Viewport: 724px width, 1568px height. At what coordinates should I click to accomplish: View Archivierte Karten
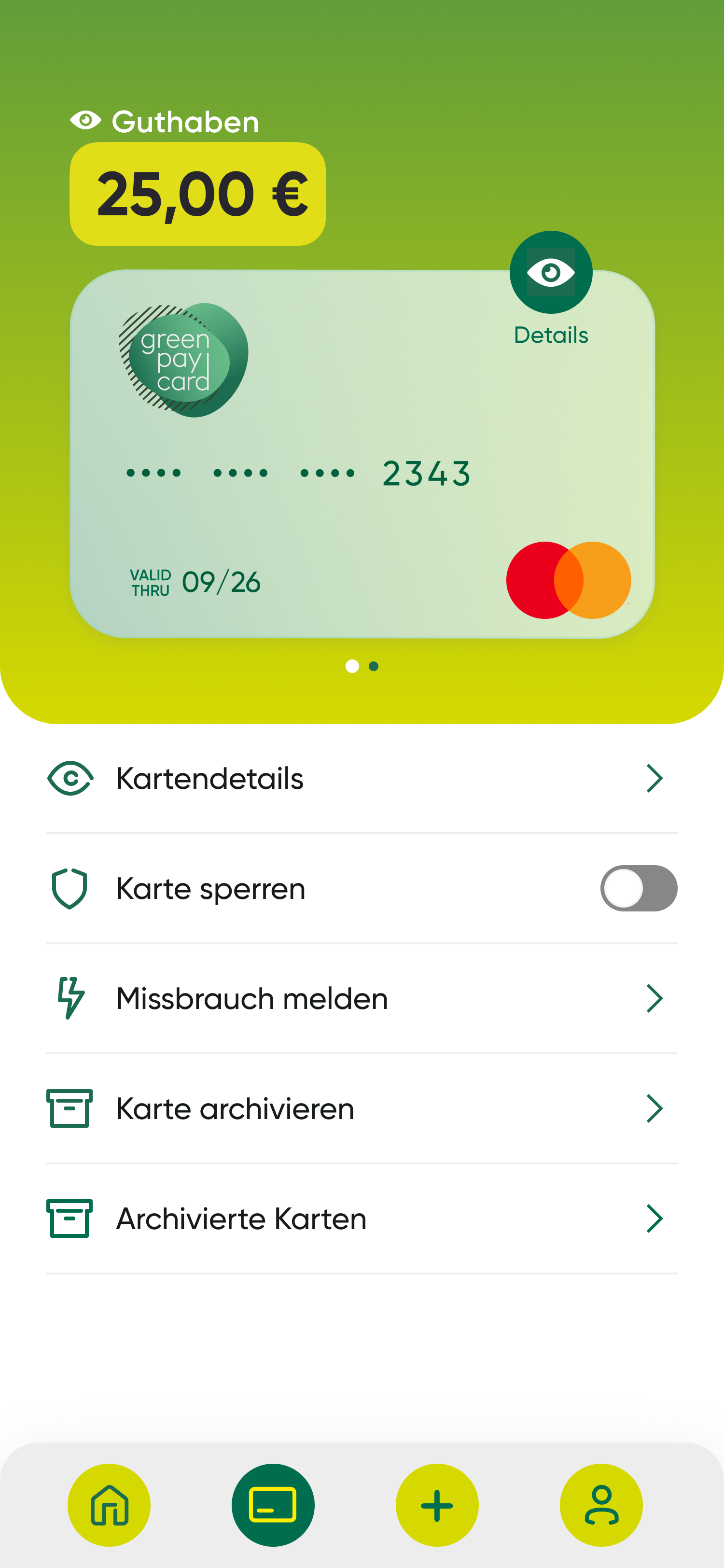362,1218
